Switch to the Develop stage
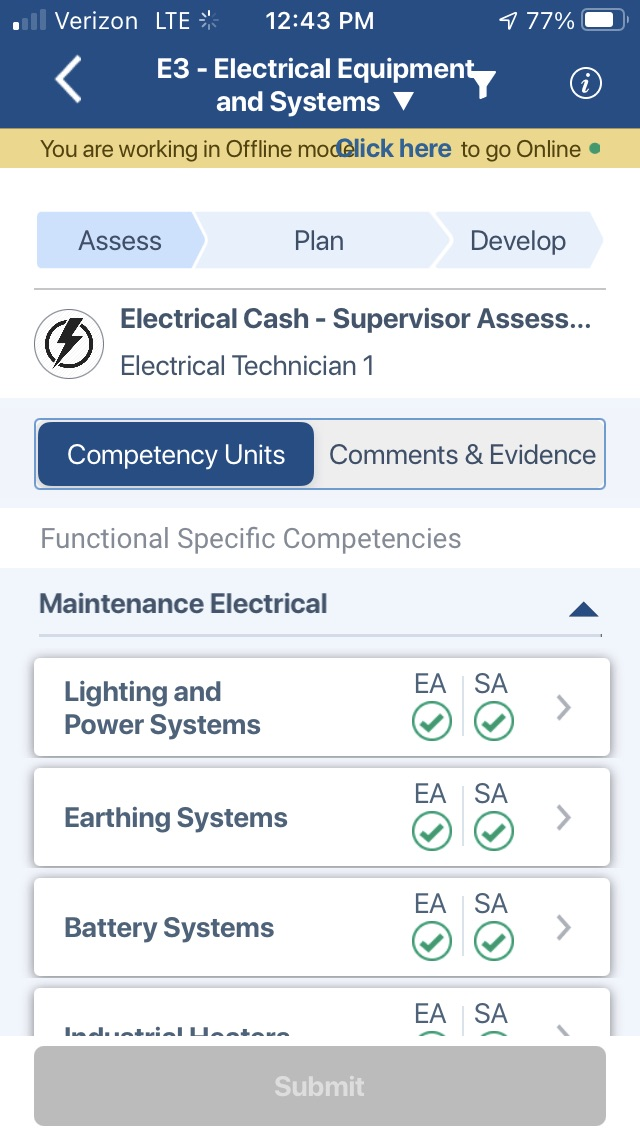The width and height of the screenshot is (640, 1136). pos(518,240)
